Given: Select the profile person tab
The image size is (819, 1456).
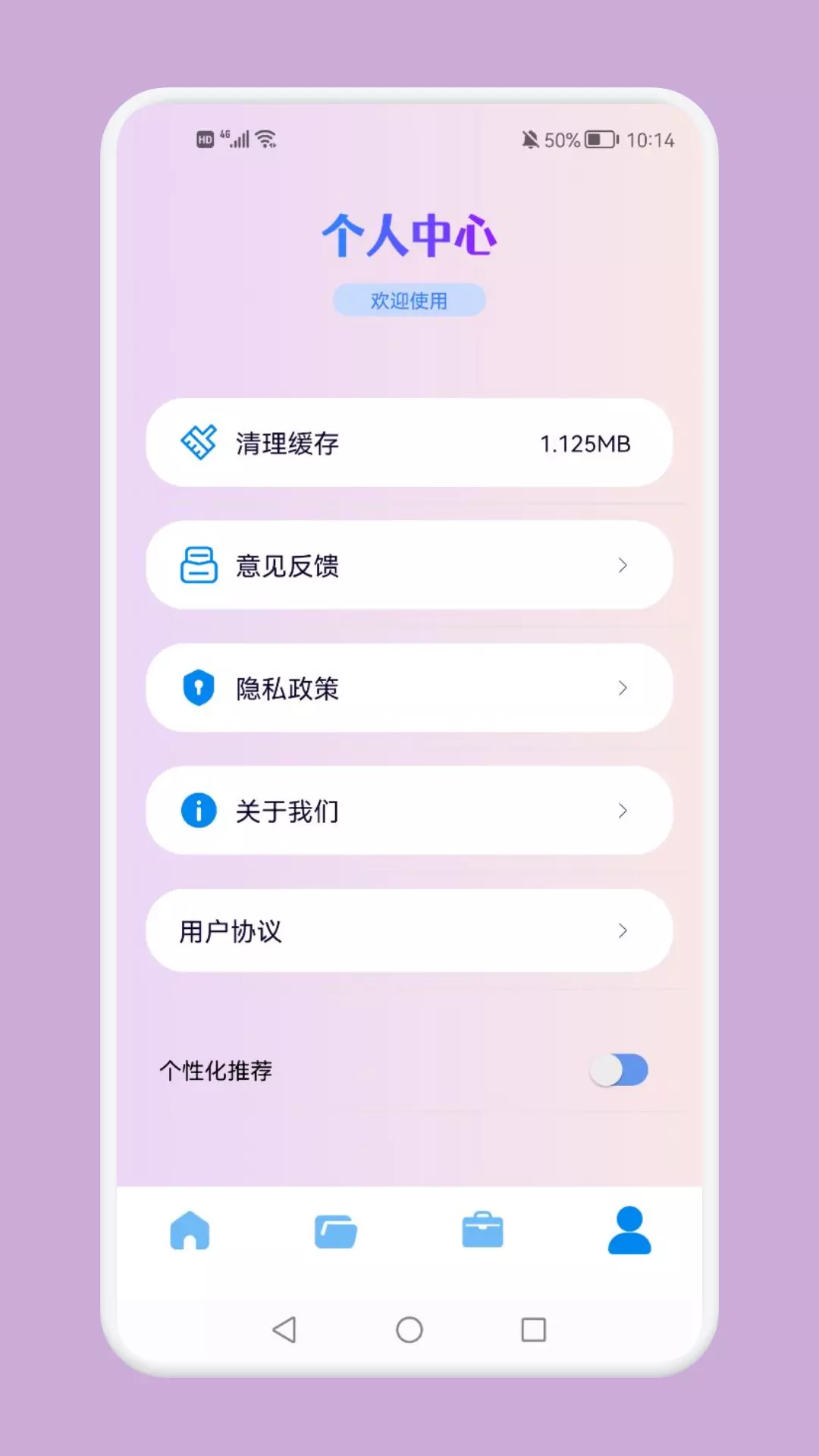Looking at the screenshot, I should click(629, 1230).
